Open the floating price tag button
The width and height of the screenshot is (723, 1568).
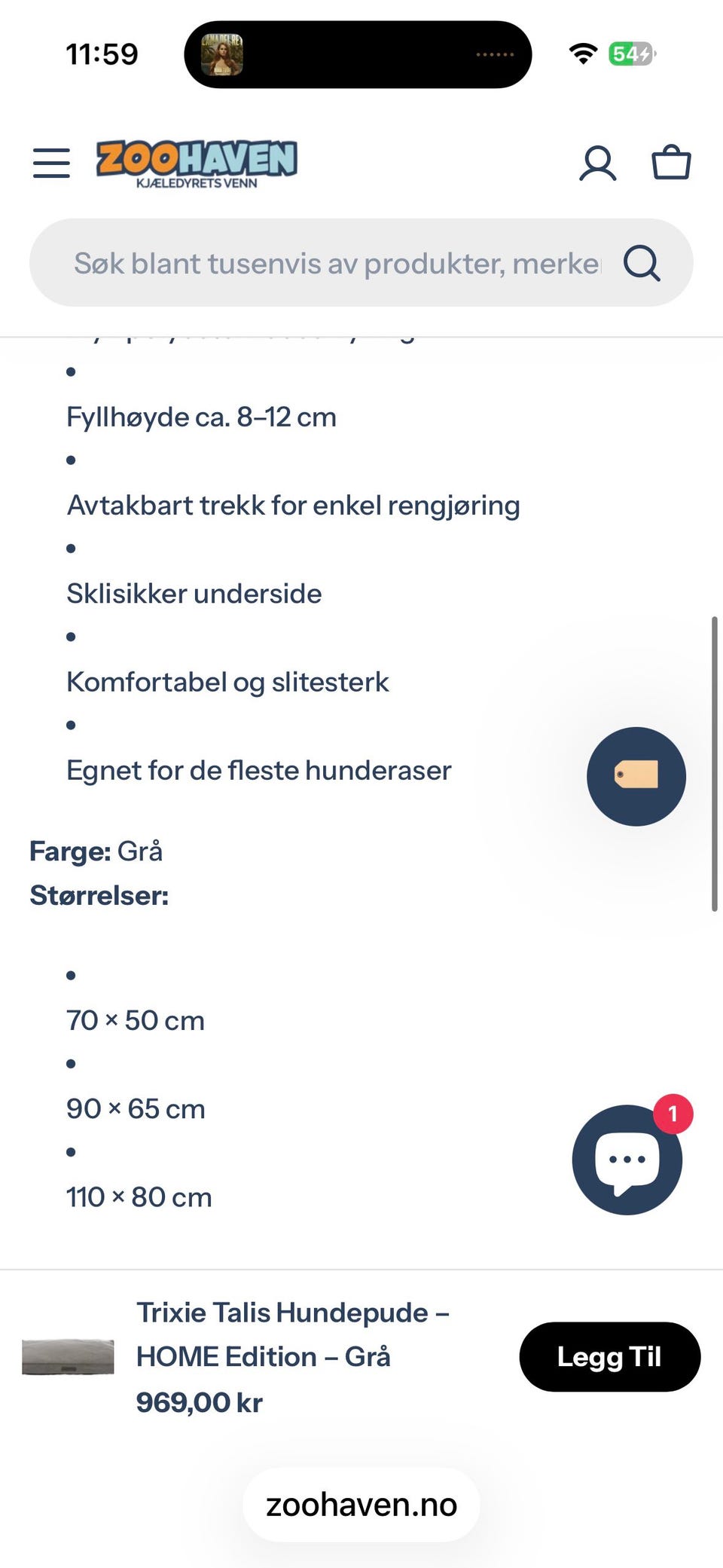636,776
